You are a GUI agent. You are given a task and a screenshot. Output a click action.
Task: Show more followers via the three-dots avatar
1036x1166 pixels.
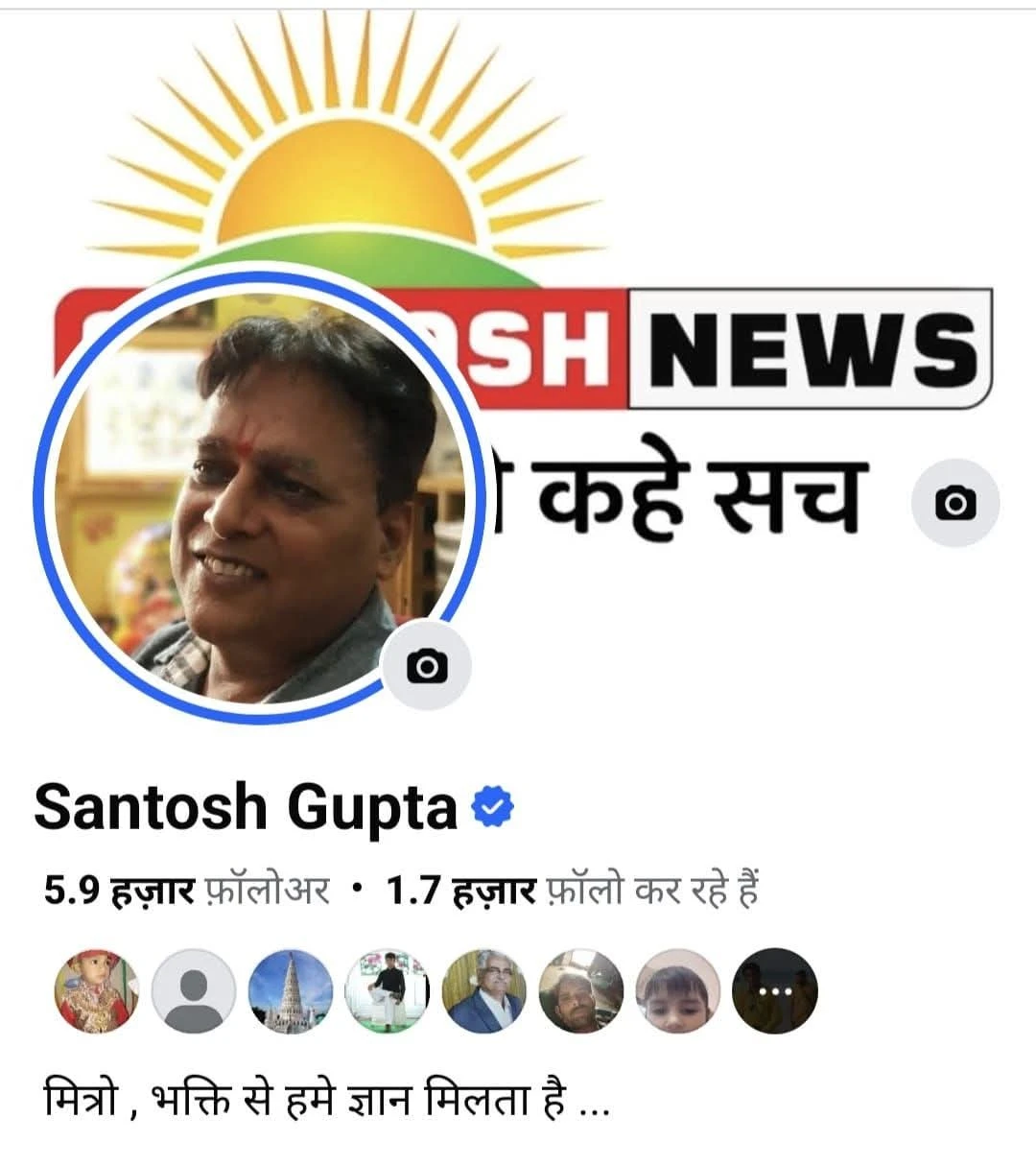point(775,990)
